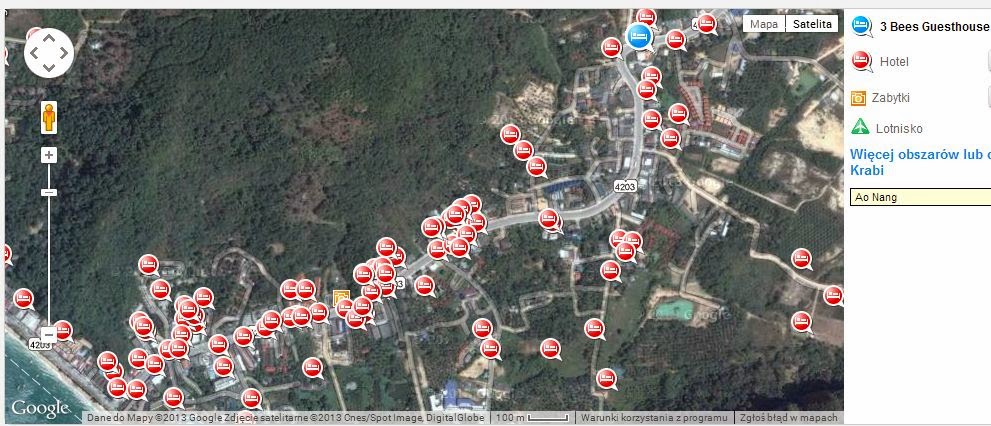Zoom in with the plus button
This screenshot has width=991, height=426.
pos(48,155)
